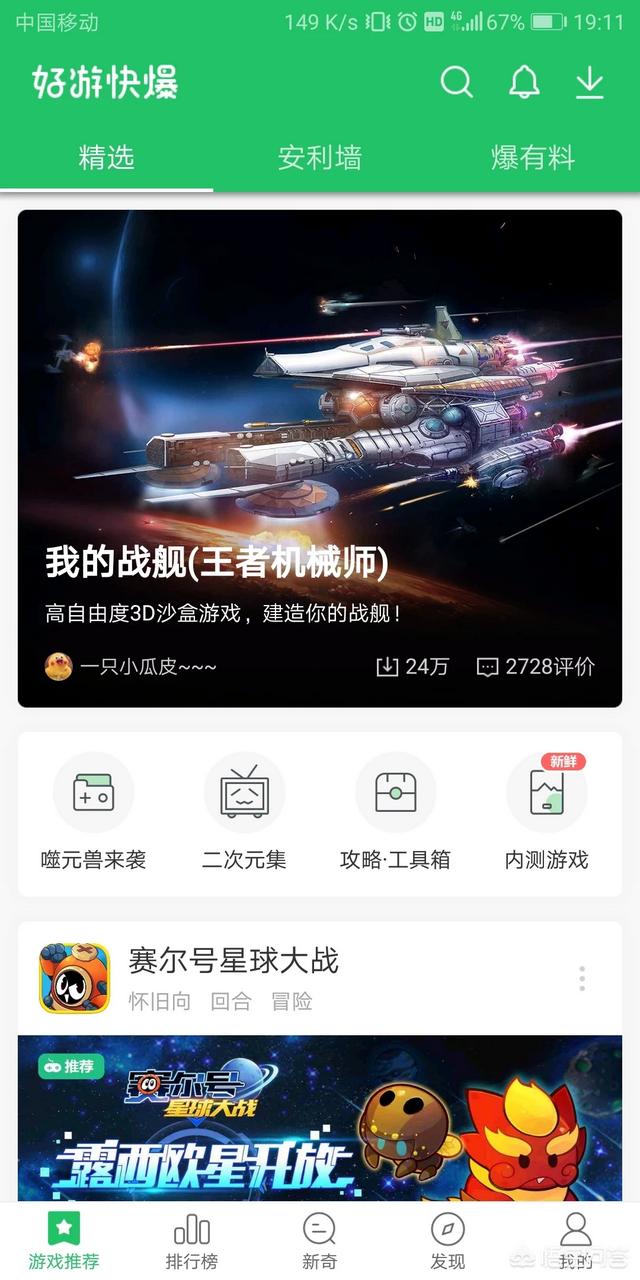Switch to the 安利墙 tab

click(x=320, y=157)
